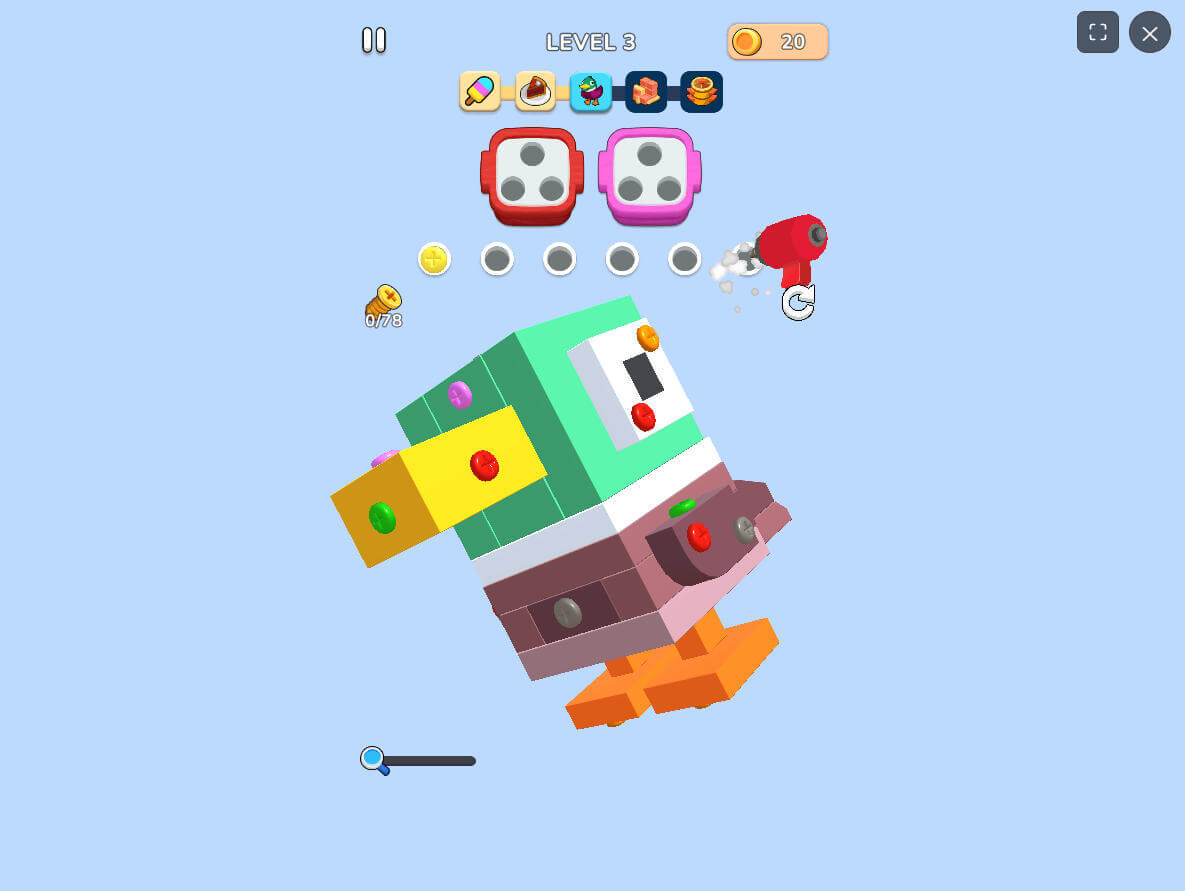Image resolution: width=1185 pixels, height=891 pixels.
Task: Unlock an extra slot with the yellow plus
Action: [x=434, y=260]
